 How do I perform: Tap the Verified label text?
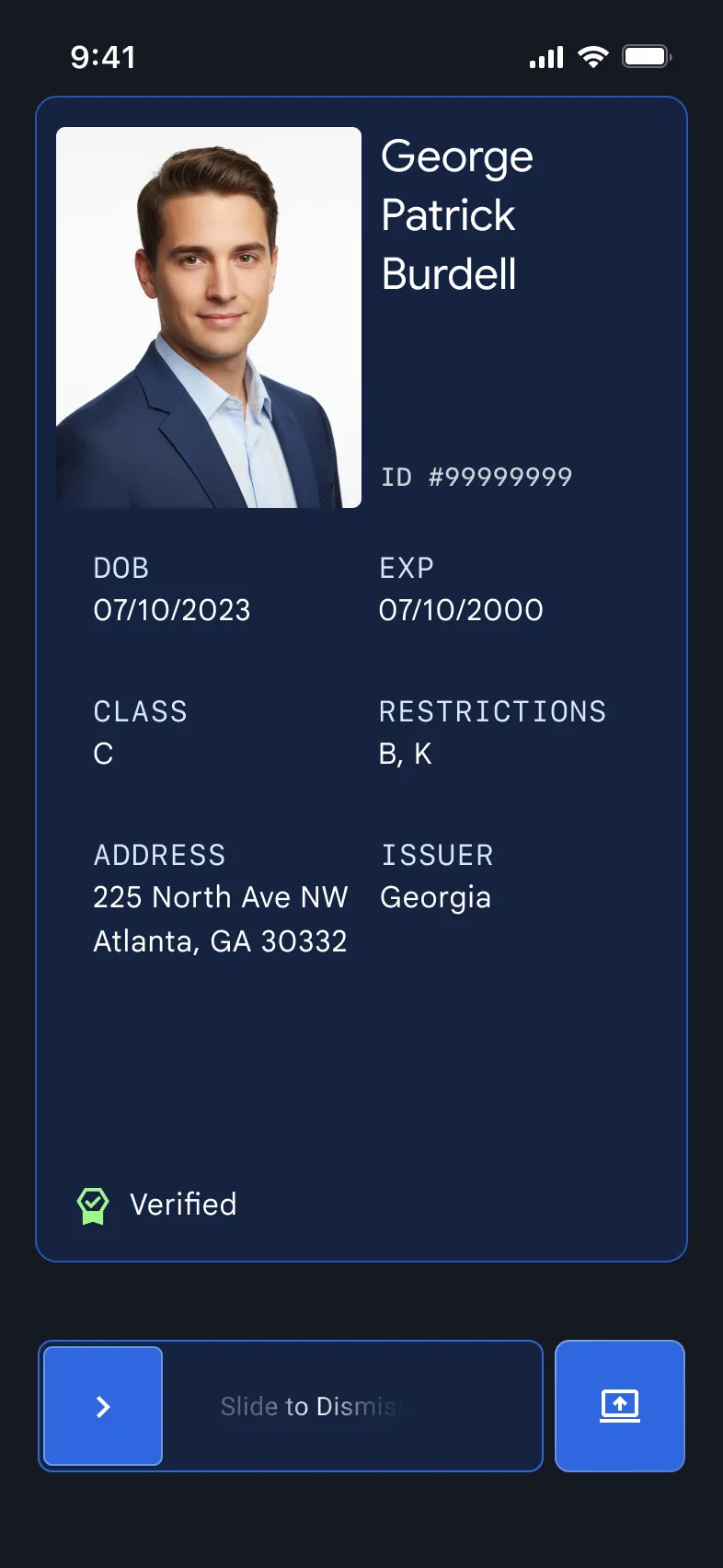(x=184, y=1204)
